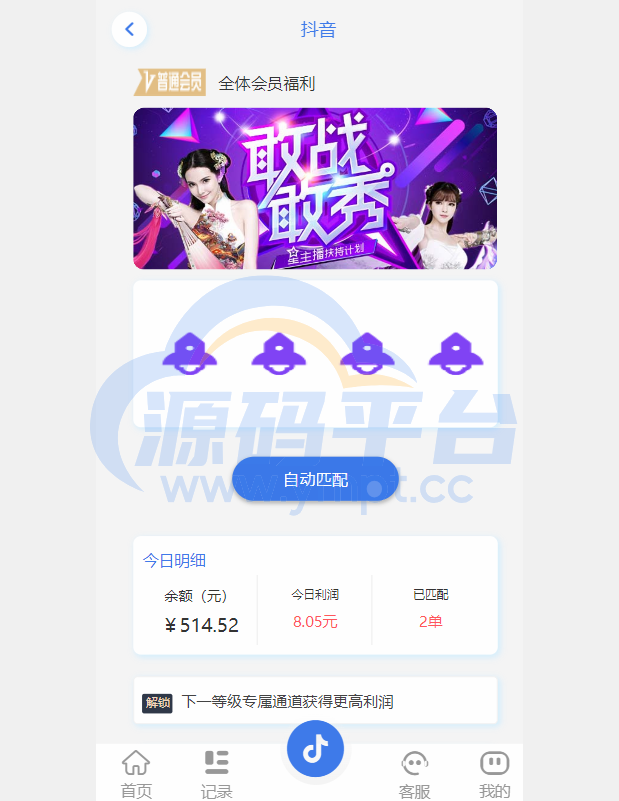Image resolution: width=619 pixels, height=801 pixels.
Task: Go back using the arrow icon
Action: (x=129, y=29)
